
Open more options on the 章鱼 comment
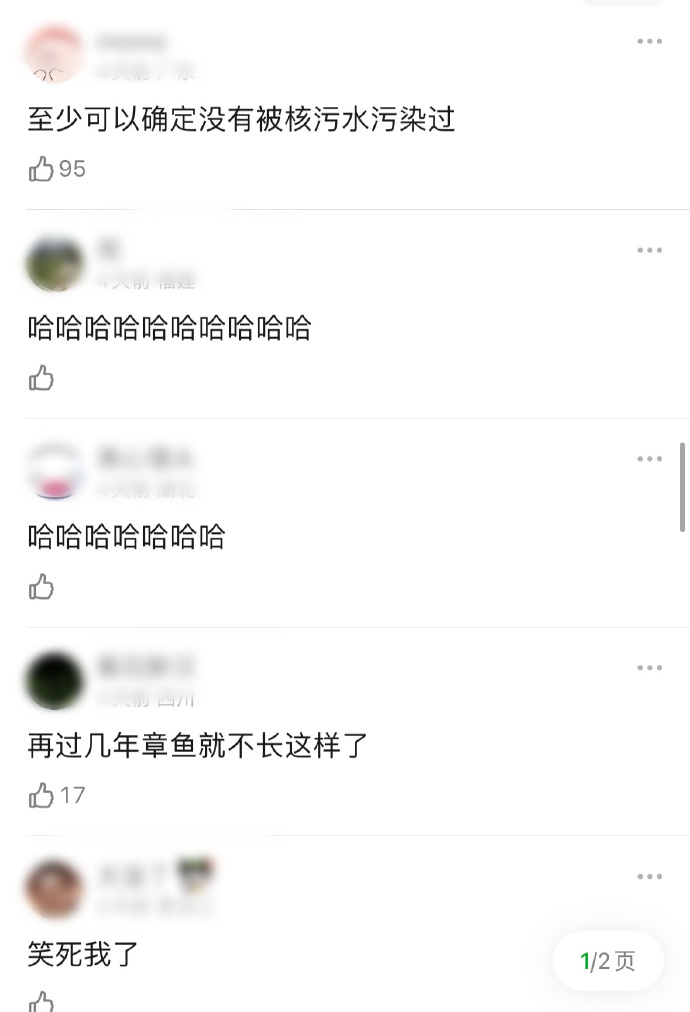click(x=650, y=668)
